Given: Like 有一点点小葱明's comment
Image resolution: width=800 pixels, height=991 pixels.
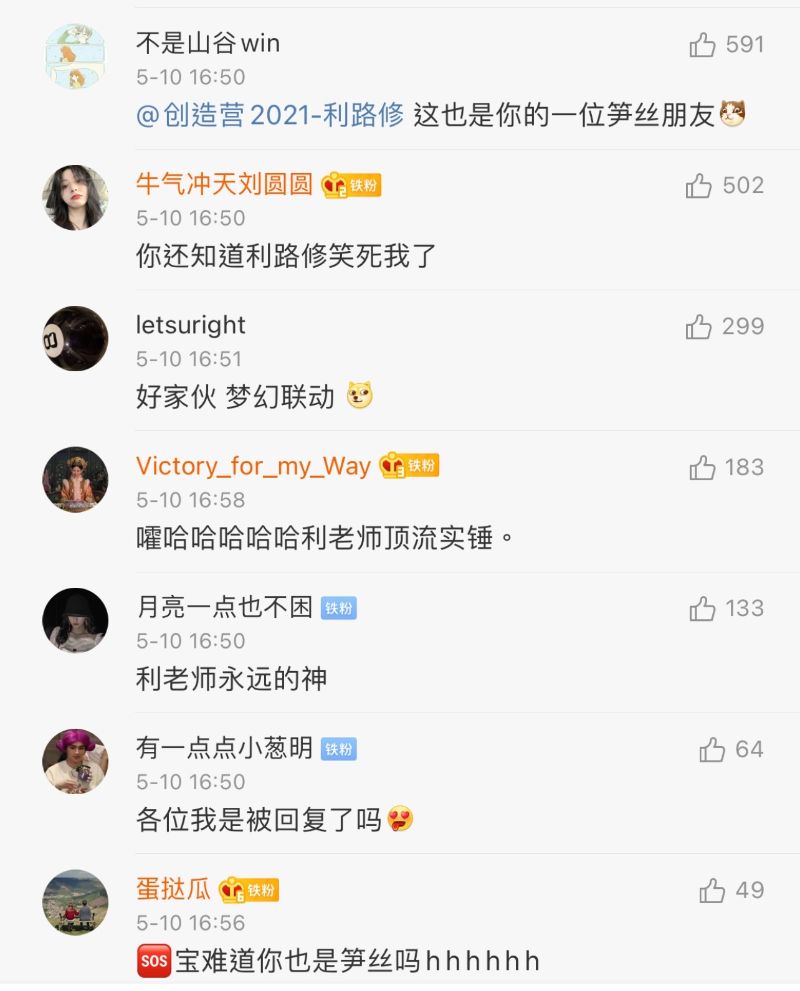Looking at the screenshot, I should (712, 750).
